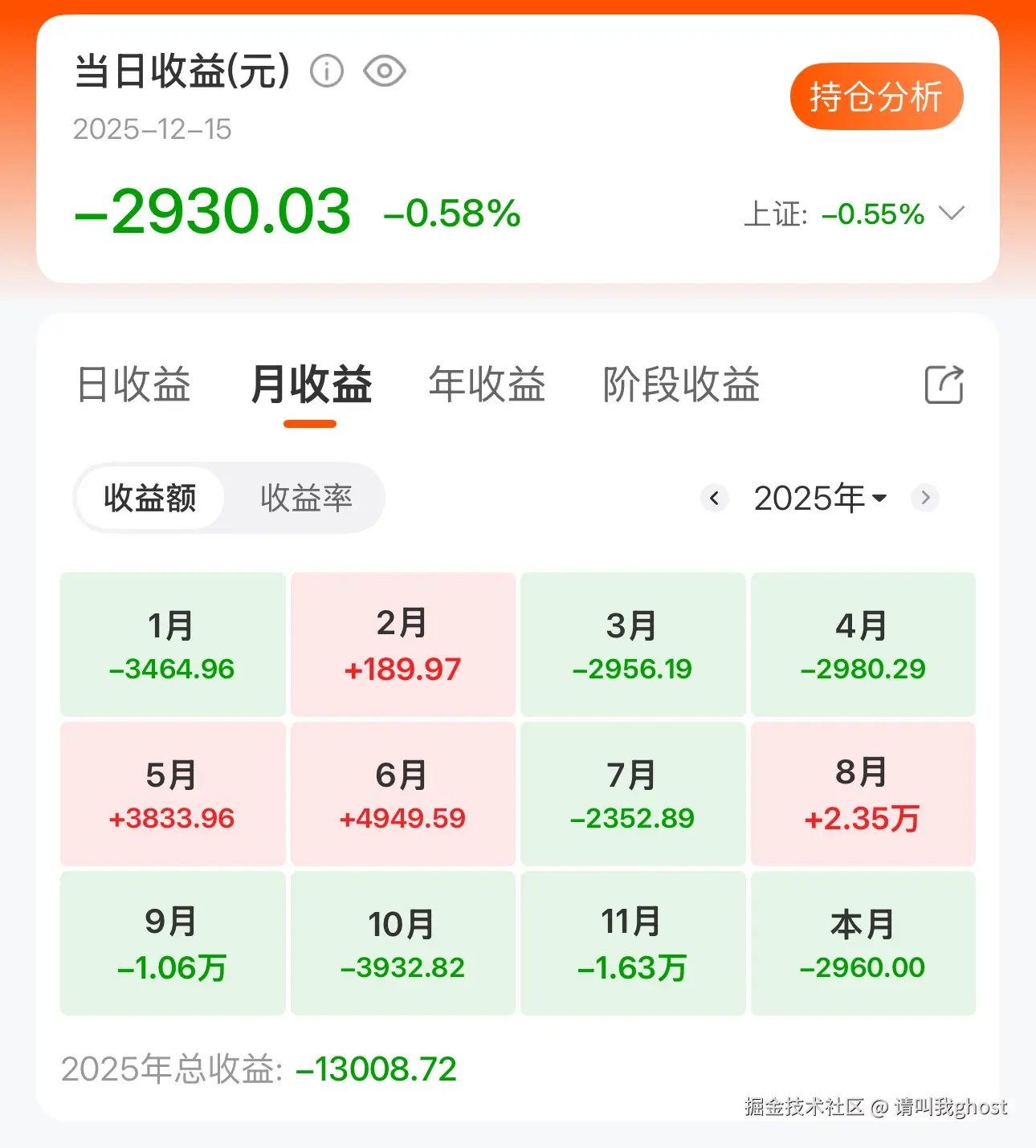
Task: Open the 阶段收益 tab
Action: [681, 385]
